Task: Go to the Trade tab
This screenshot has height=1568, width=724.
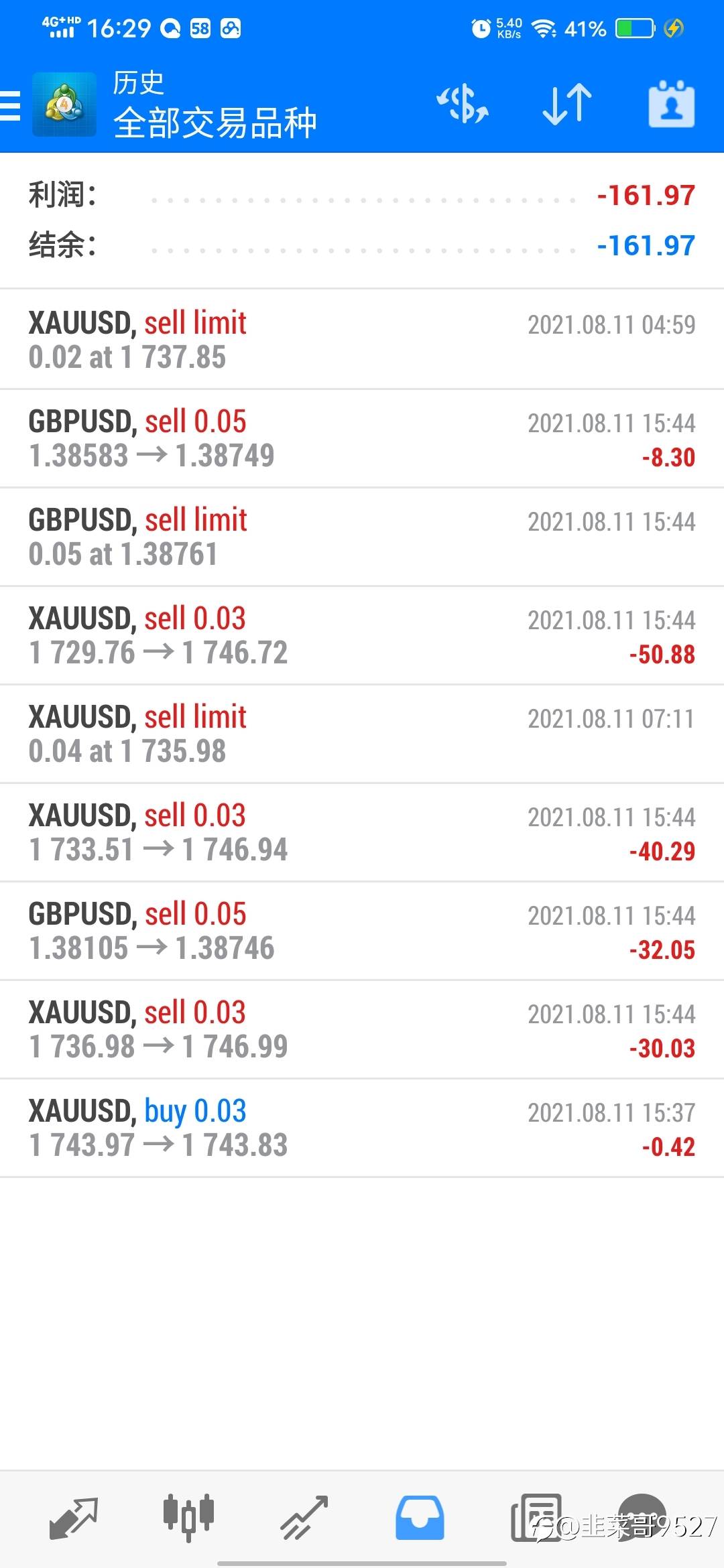Action: tap(304, 1517)
